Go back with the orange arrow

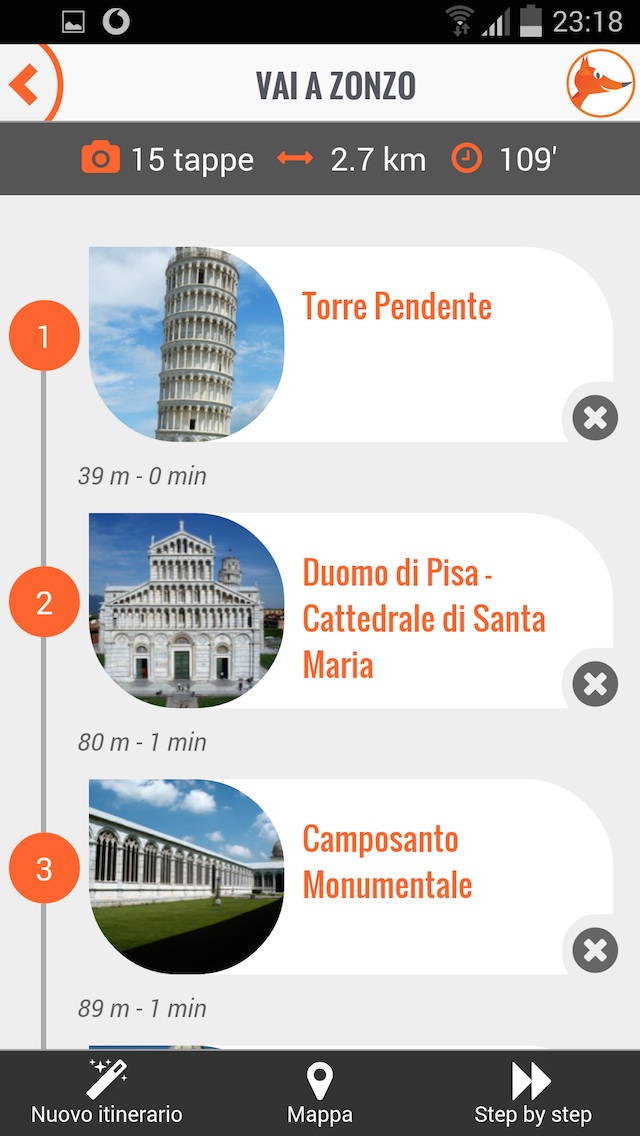pyautogui.click(x=24, y=84)
